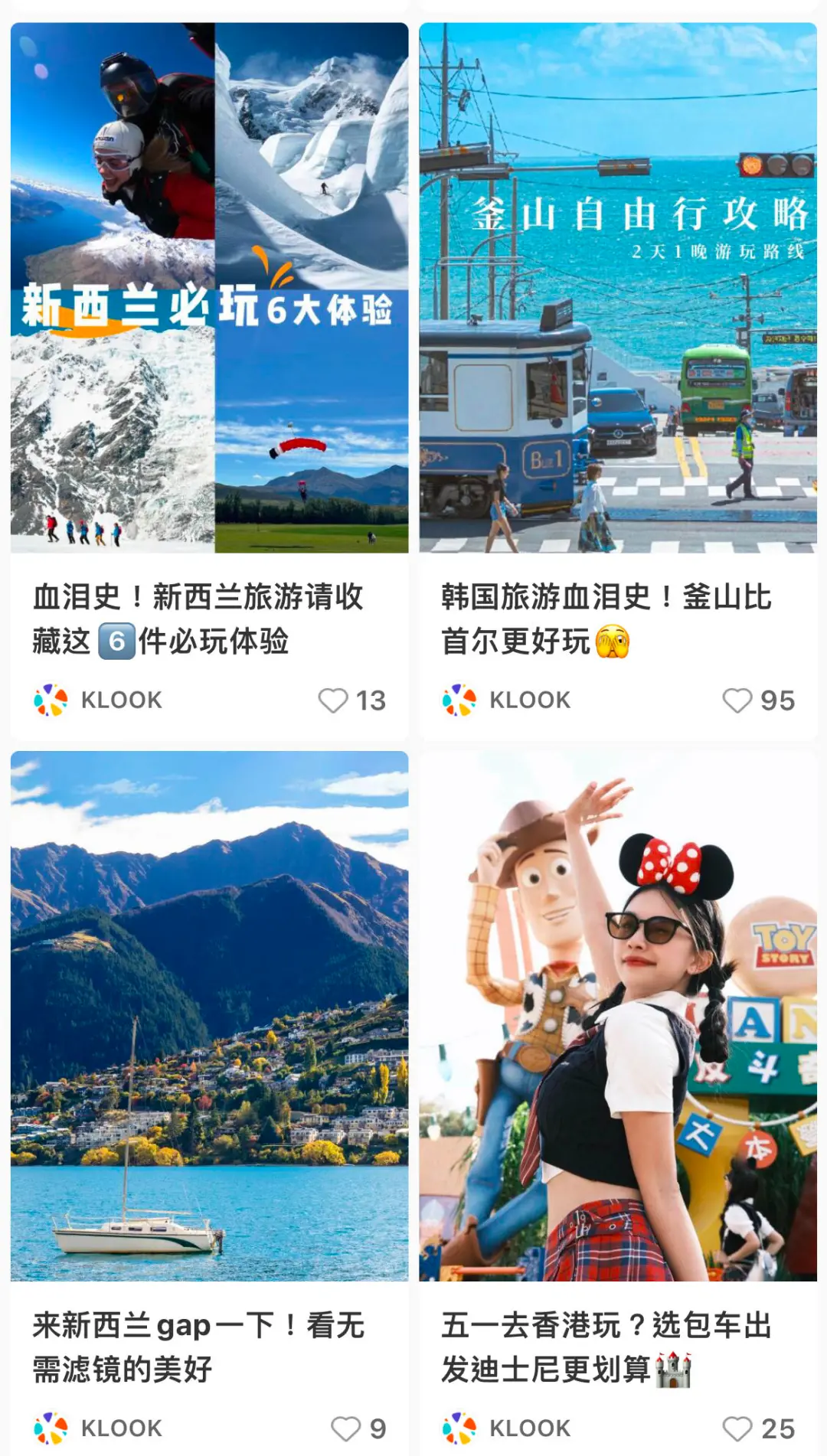This screenshot has height=1456, width=827.
Task: Click the New Zealand gap year post title
Action: [199, 1343]
